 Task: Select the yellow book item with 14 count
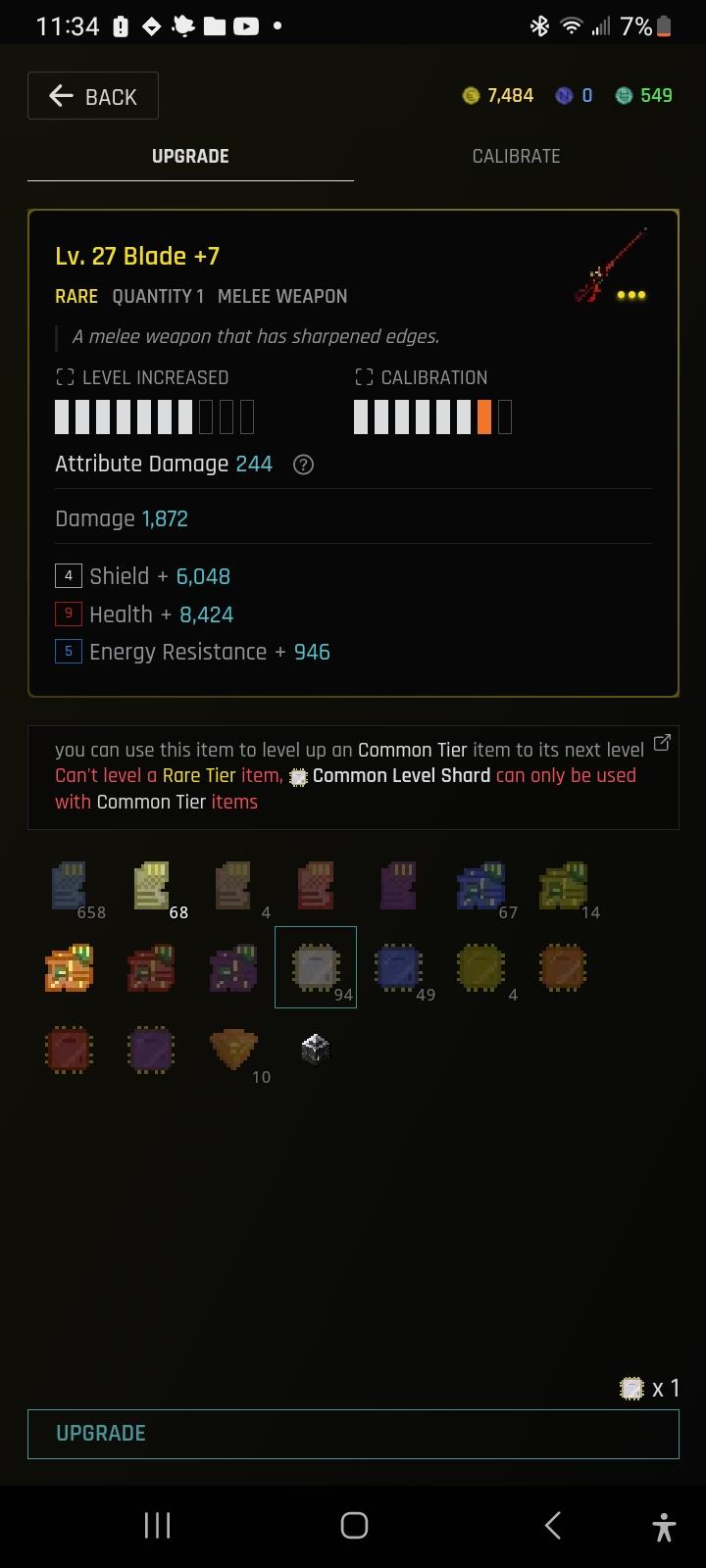click(x=563, y=886)
